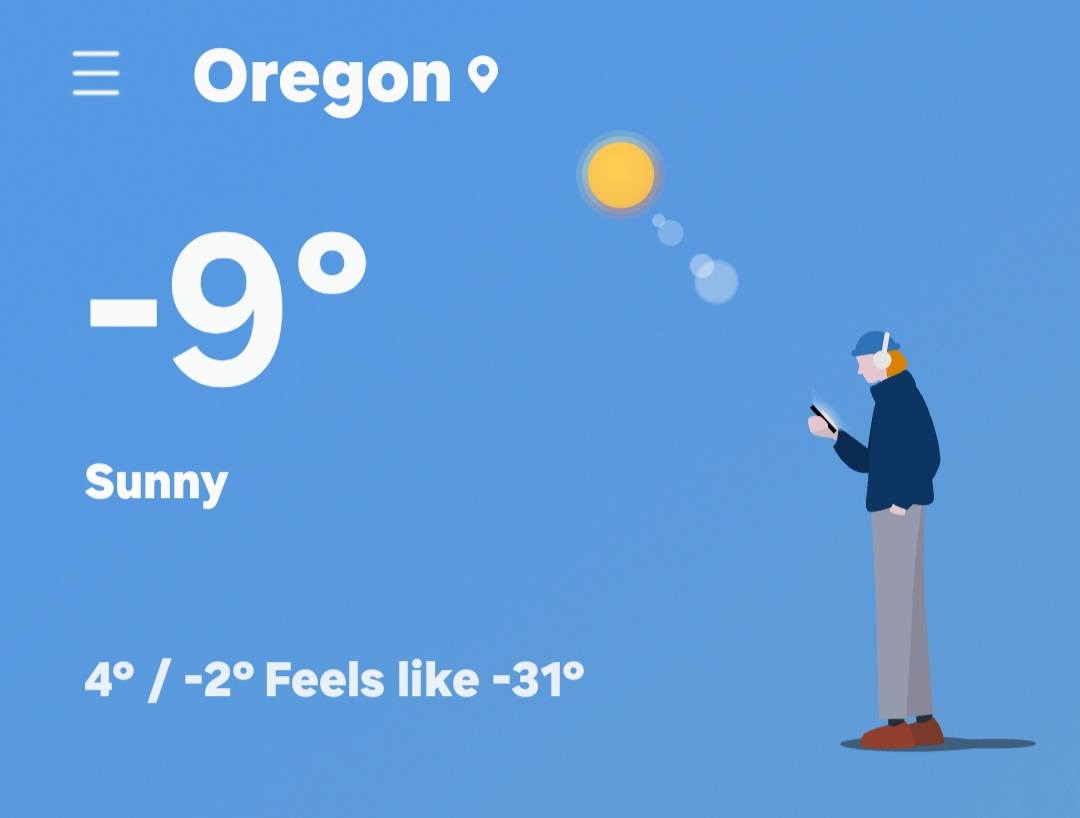Tap the Oregon location selector
Screen dimensions: 1080x818
pos(345,77)
